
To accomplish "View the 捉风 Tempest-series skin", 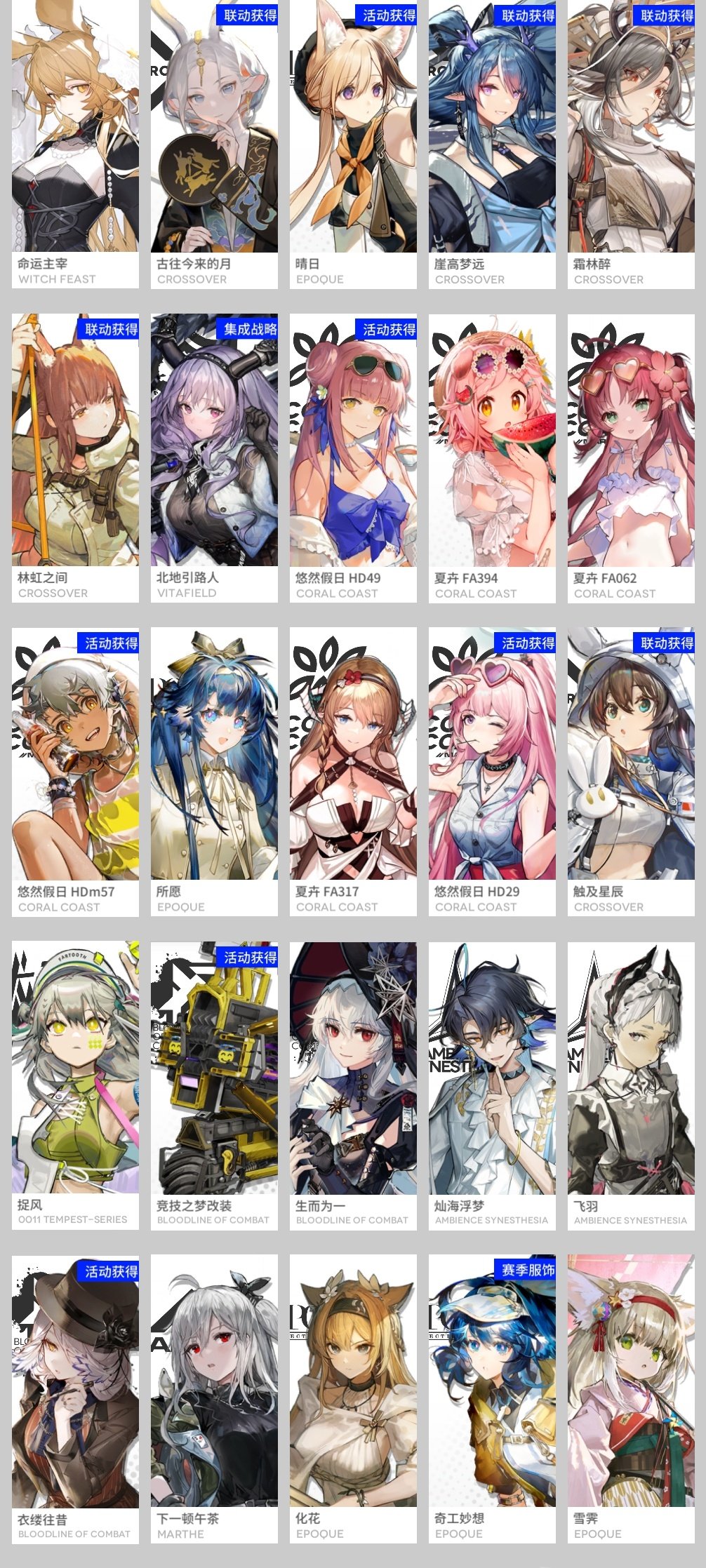I will [75, 1085].
